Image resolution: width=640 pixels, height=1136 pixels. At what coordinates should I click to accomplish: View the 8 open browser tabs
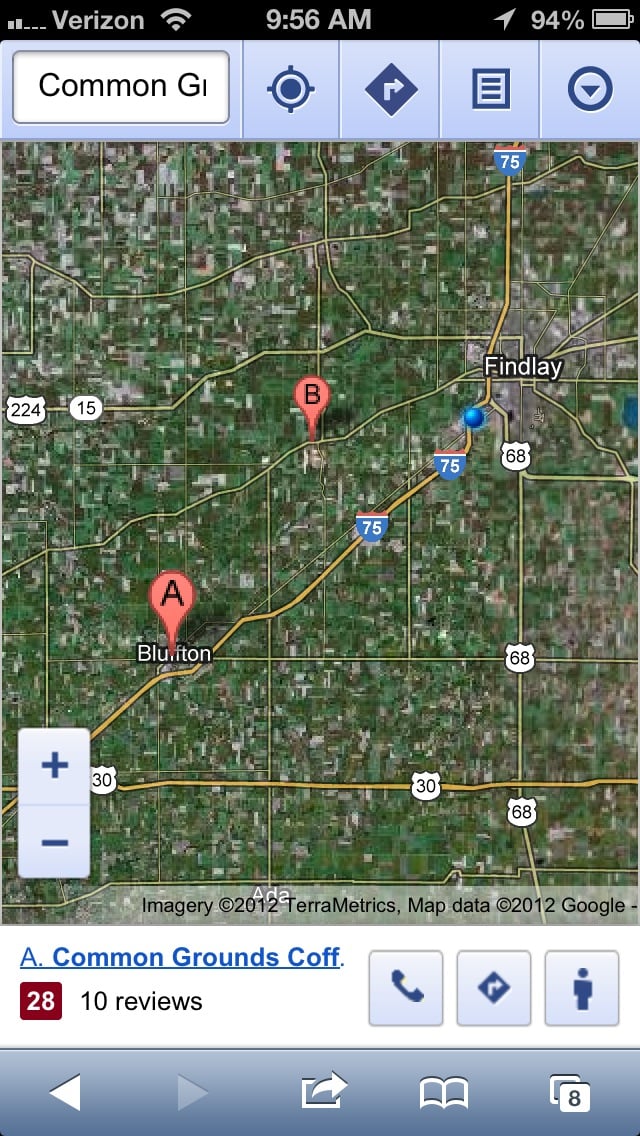point(570,1092)
